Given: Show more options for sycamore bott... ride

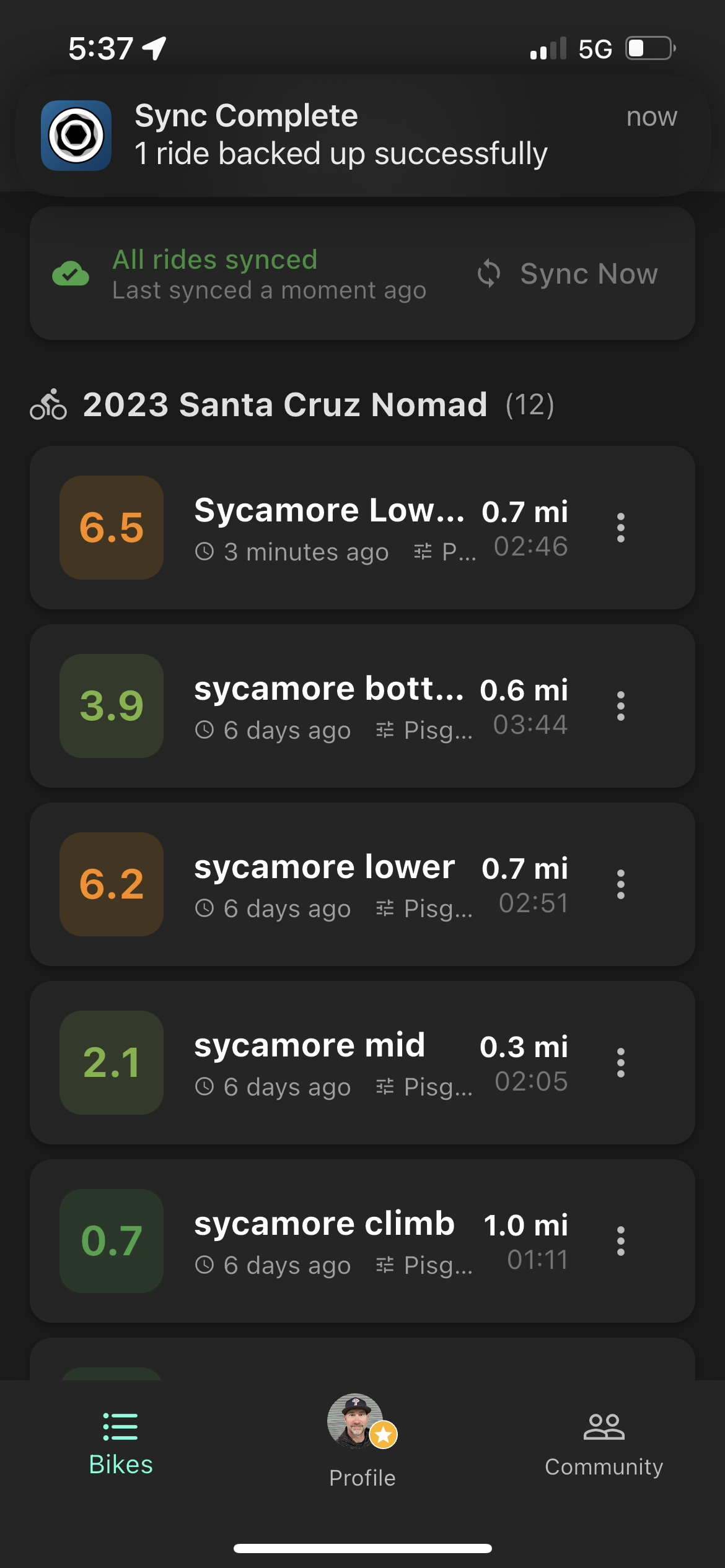Looking at the screenshot, I should point(620,706).
